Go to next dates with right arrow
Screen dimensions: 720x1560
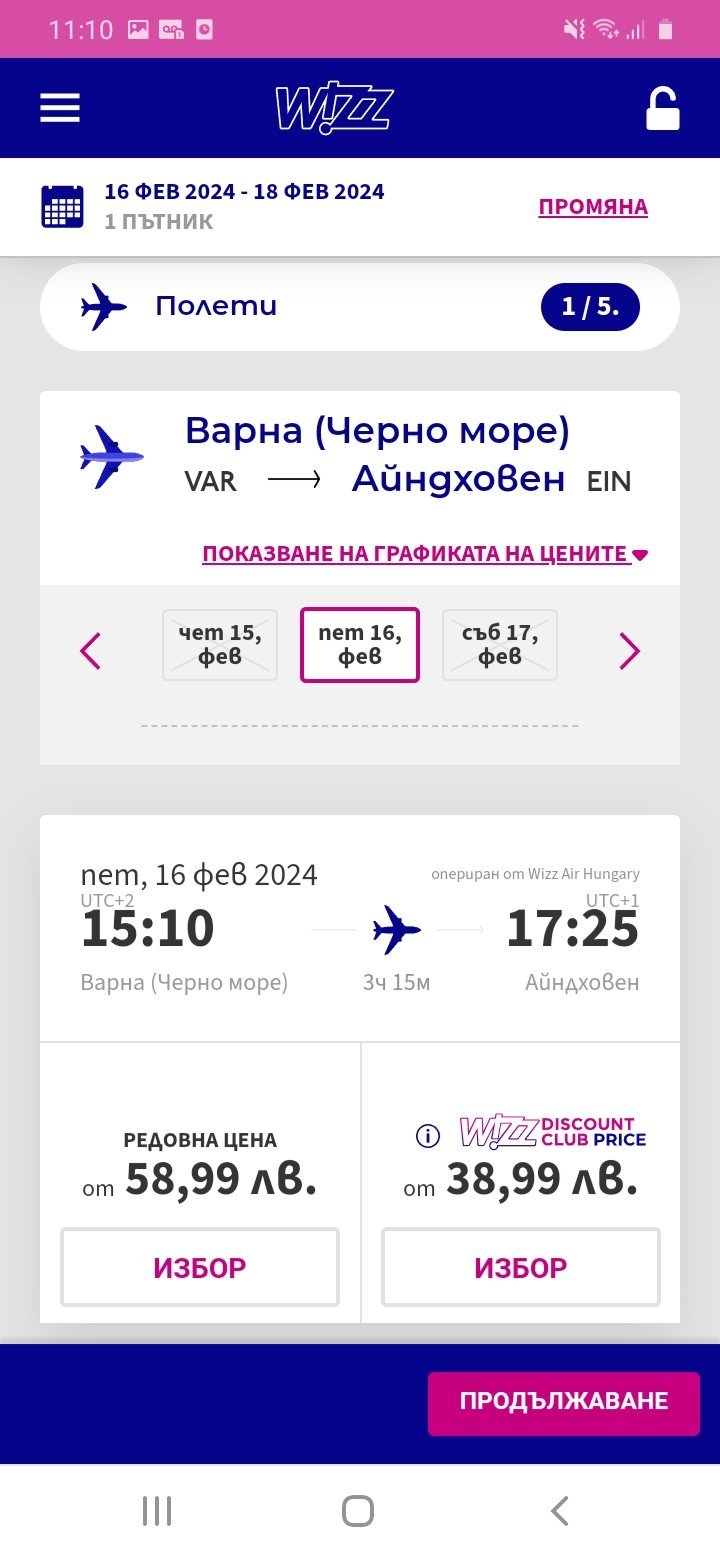[x=629, y=651]
